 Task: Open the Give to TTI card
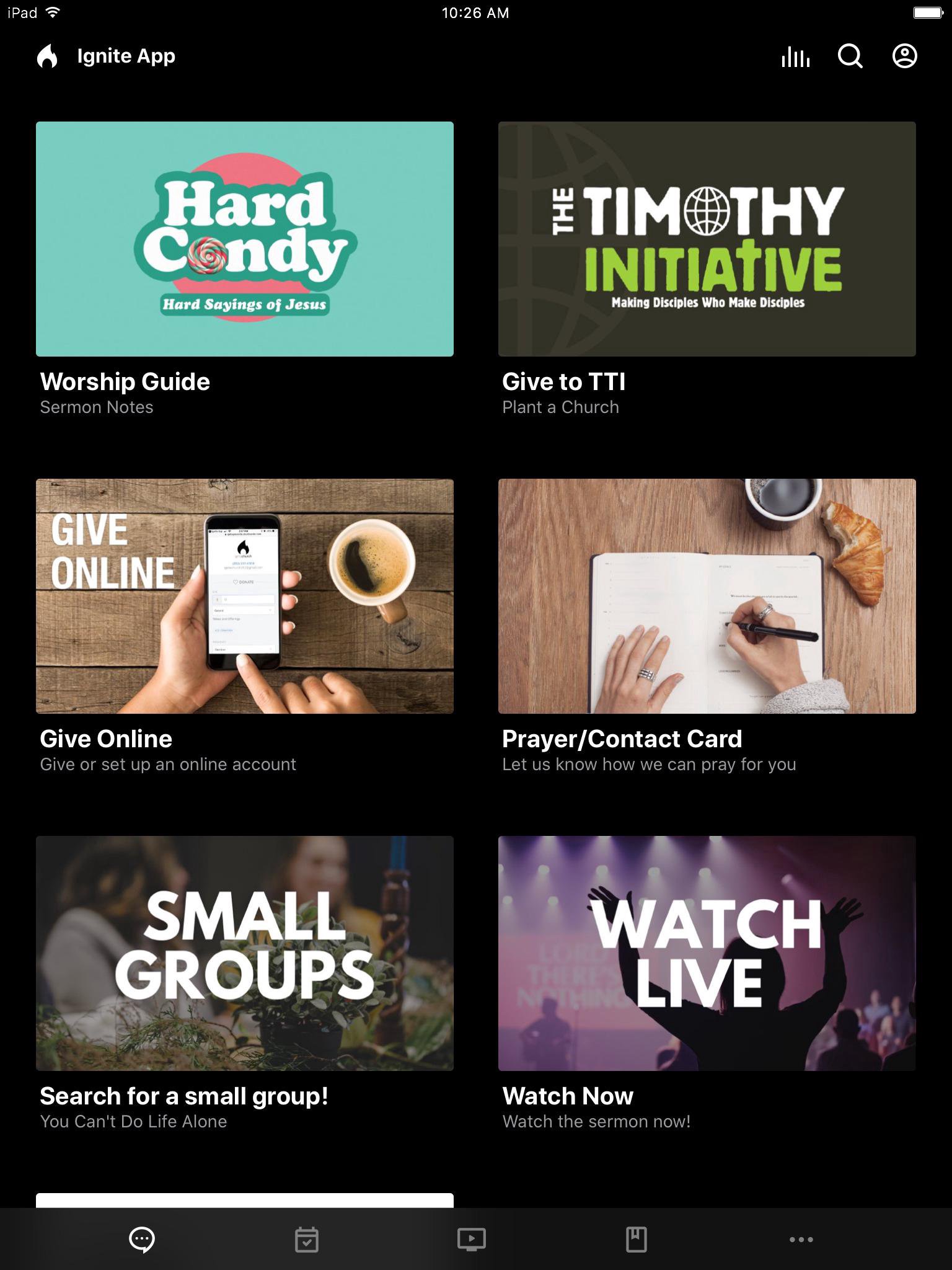click(707, 239)
